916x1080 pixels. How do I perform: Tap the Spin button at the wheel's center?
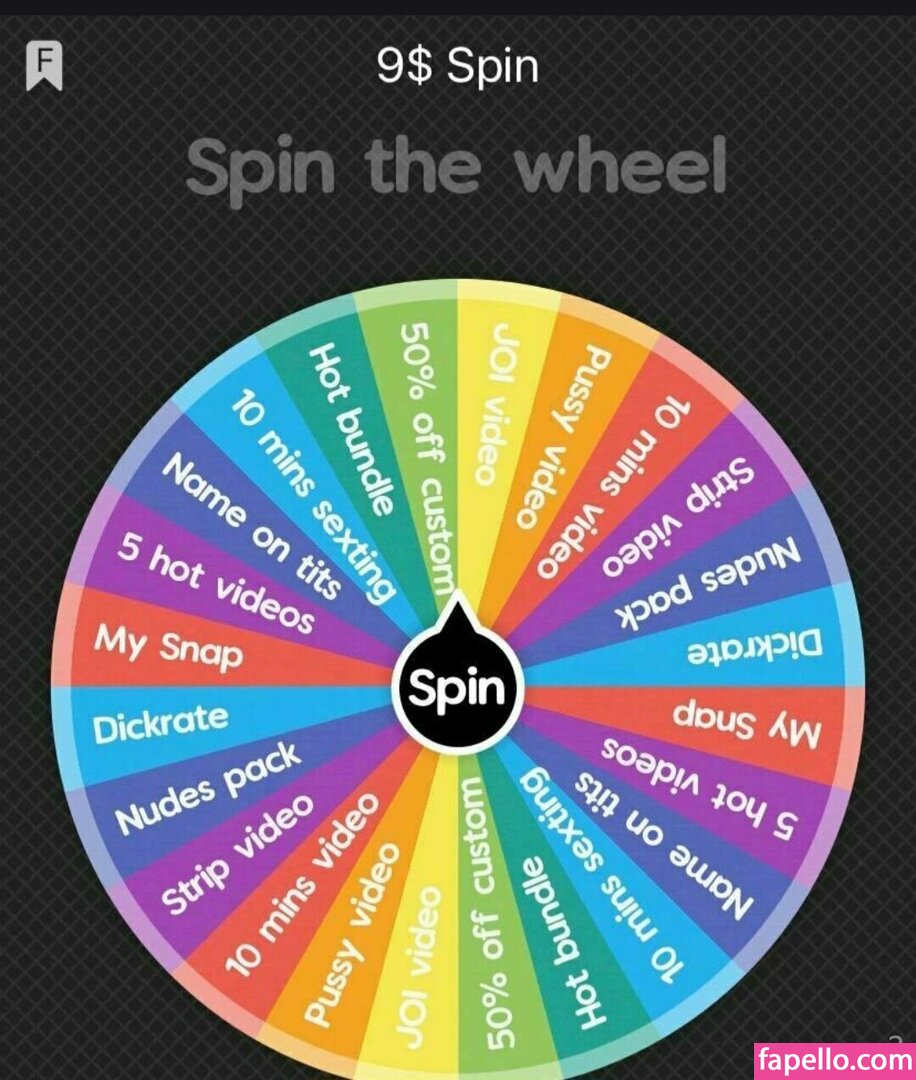pos(457,688)
